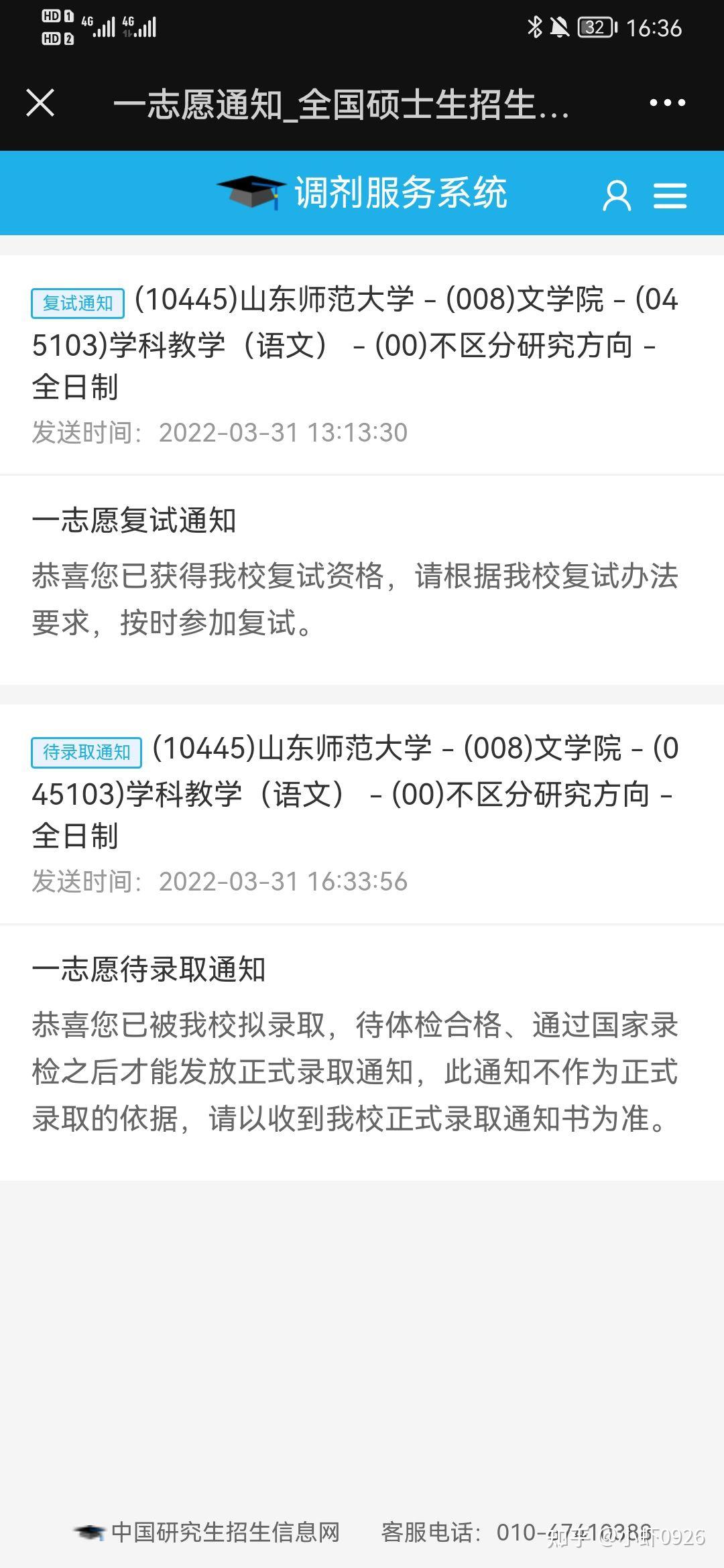
Task: Close the webpage with the X button
Action: tap(40, 103)
